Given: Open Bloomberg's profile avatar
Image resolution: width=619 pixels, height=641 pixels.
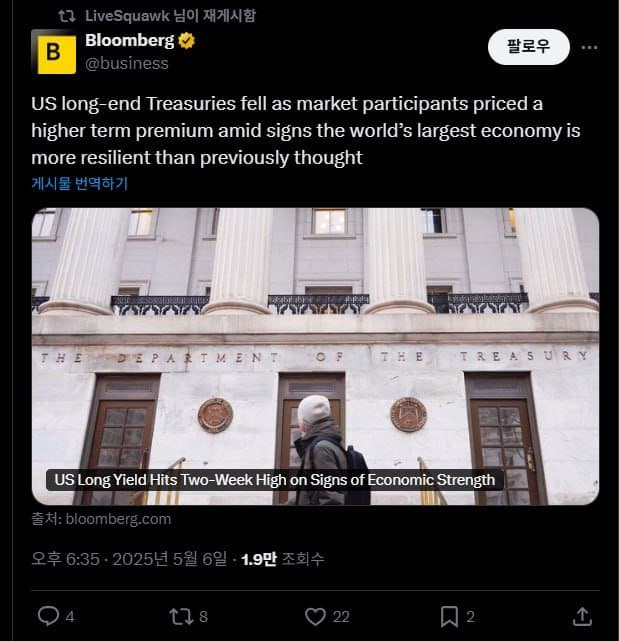Looking at the screenshot, I should point(54,51).
